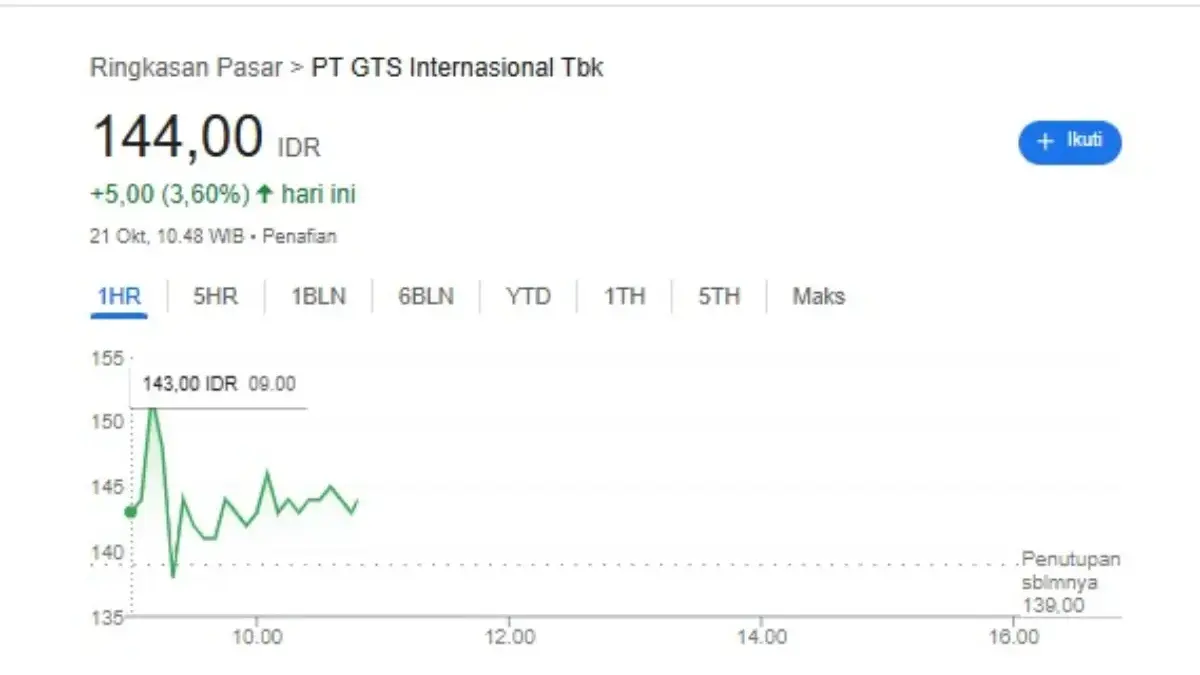
Task: View the YTD chart
Action: point(527,297)
